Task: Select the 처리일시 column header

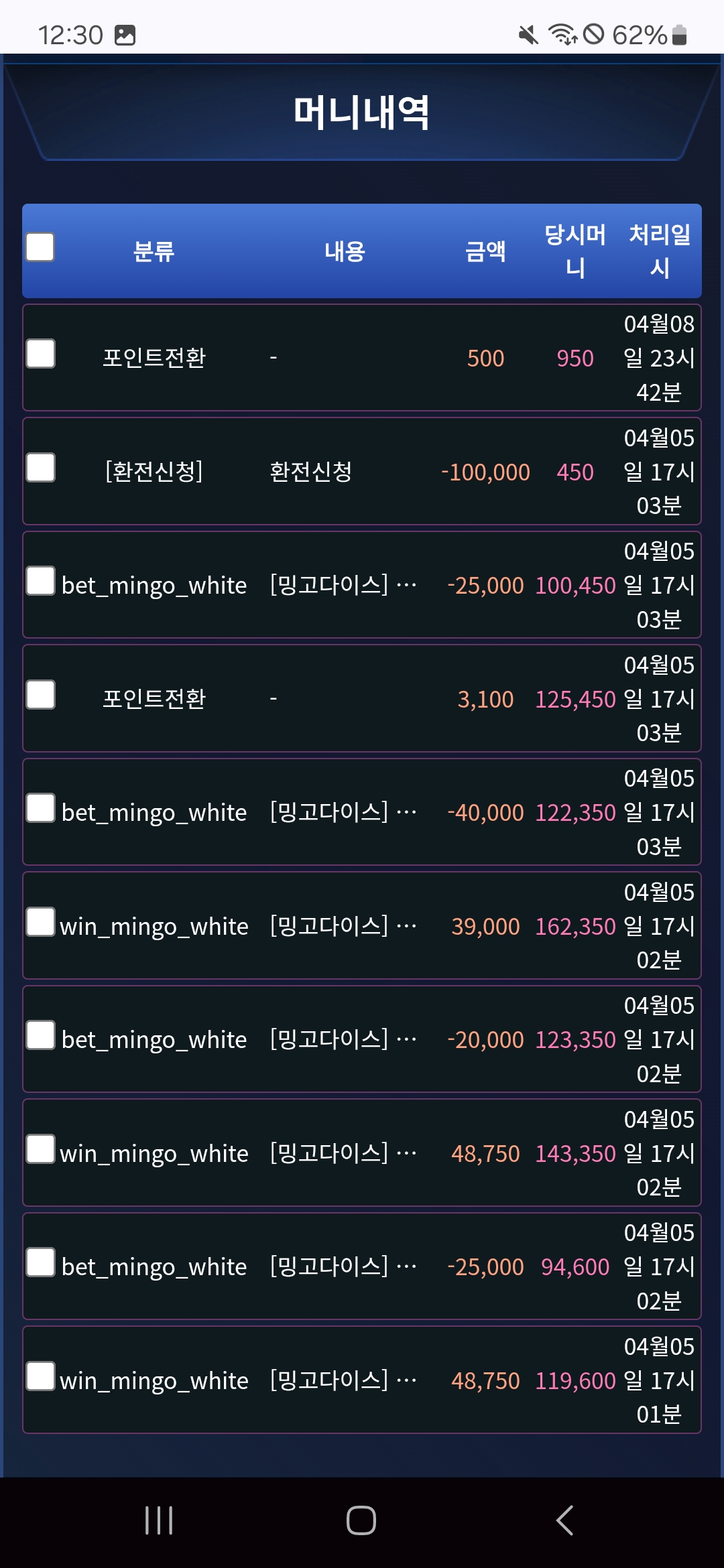Action: [x=659, y=251]
